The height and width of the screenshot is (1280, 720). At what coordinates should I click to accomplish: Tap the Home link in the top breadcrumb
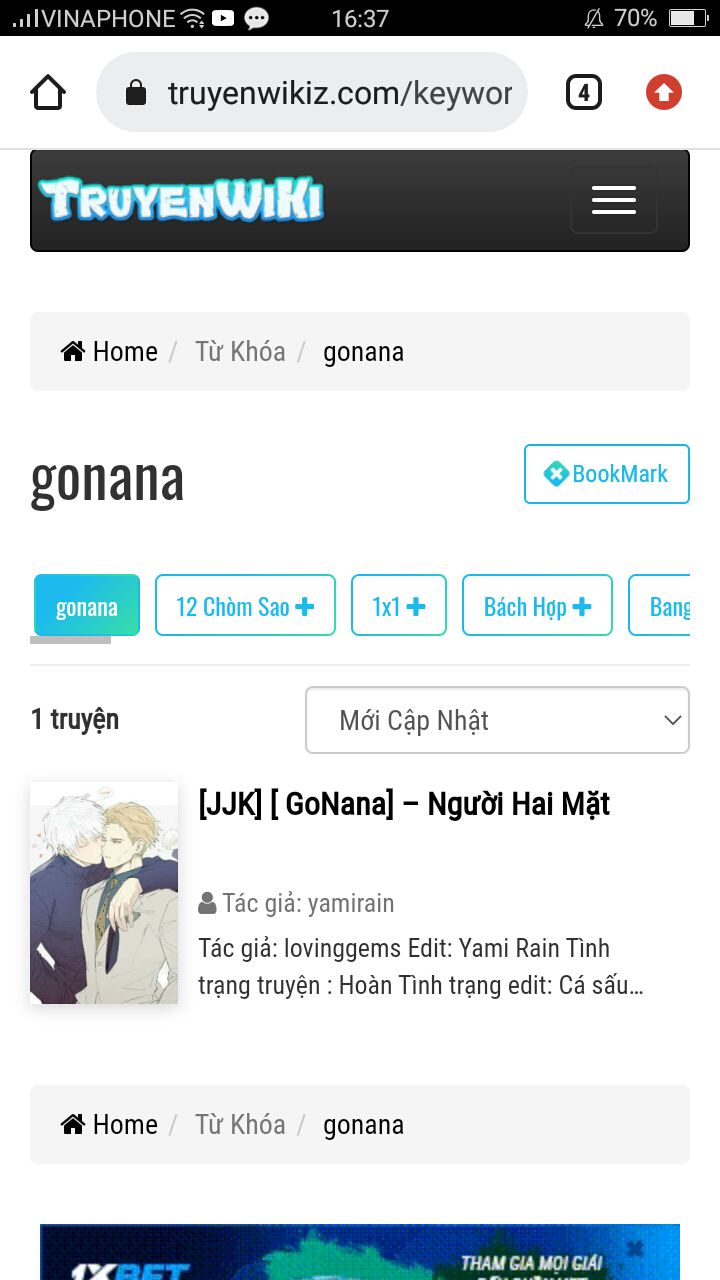(x=110, y=352)
